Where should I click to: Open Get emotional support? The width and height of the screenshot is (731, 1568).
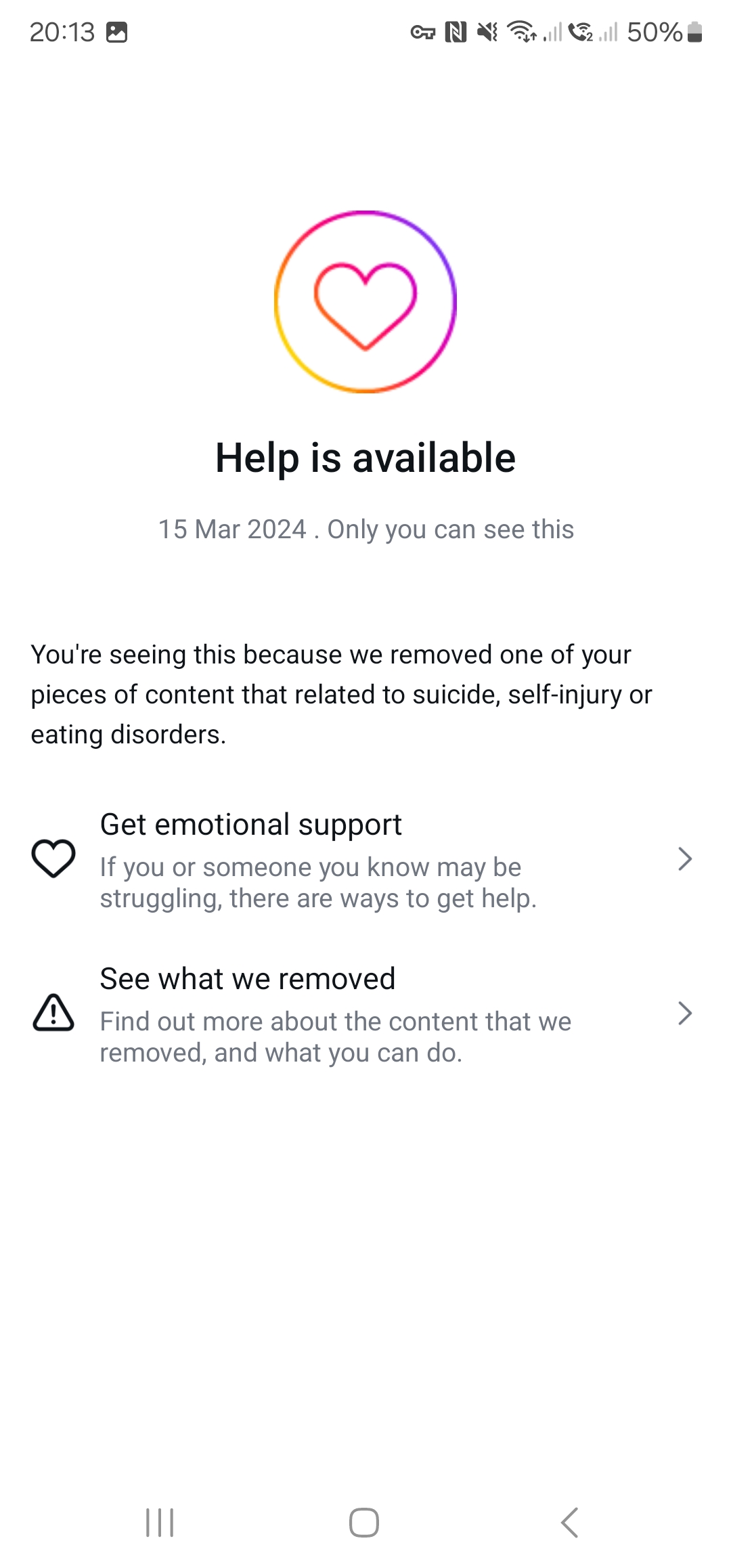(364, 860)
